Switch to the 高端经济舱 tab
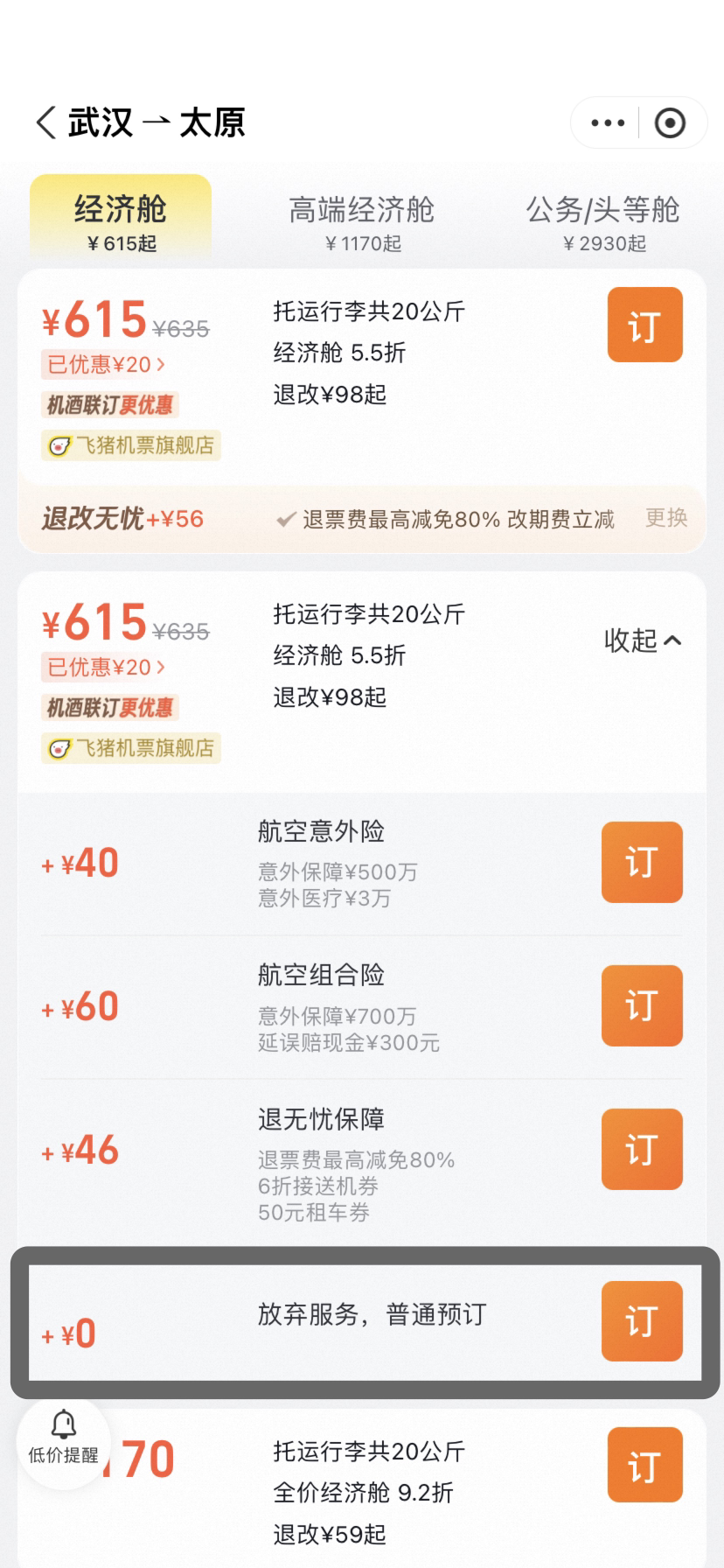This screenshot has height=1568, width=724. (361, 221)
